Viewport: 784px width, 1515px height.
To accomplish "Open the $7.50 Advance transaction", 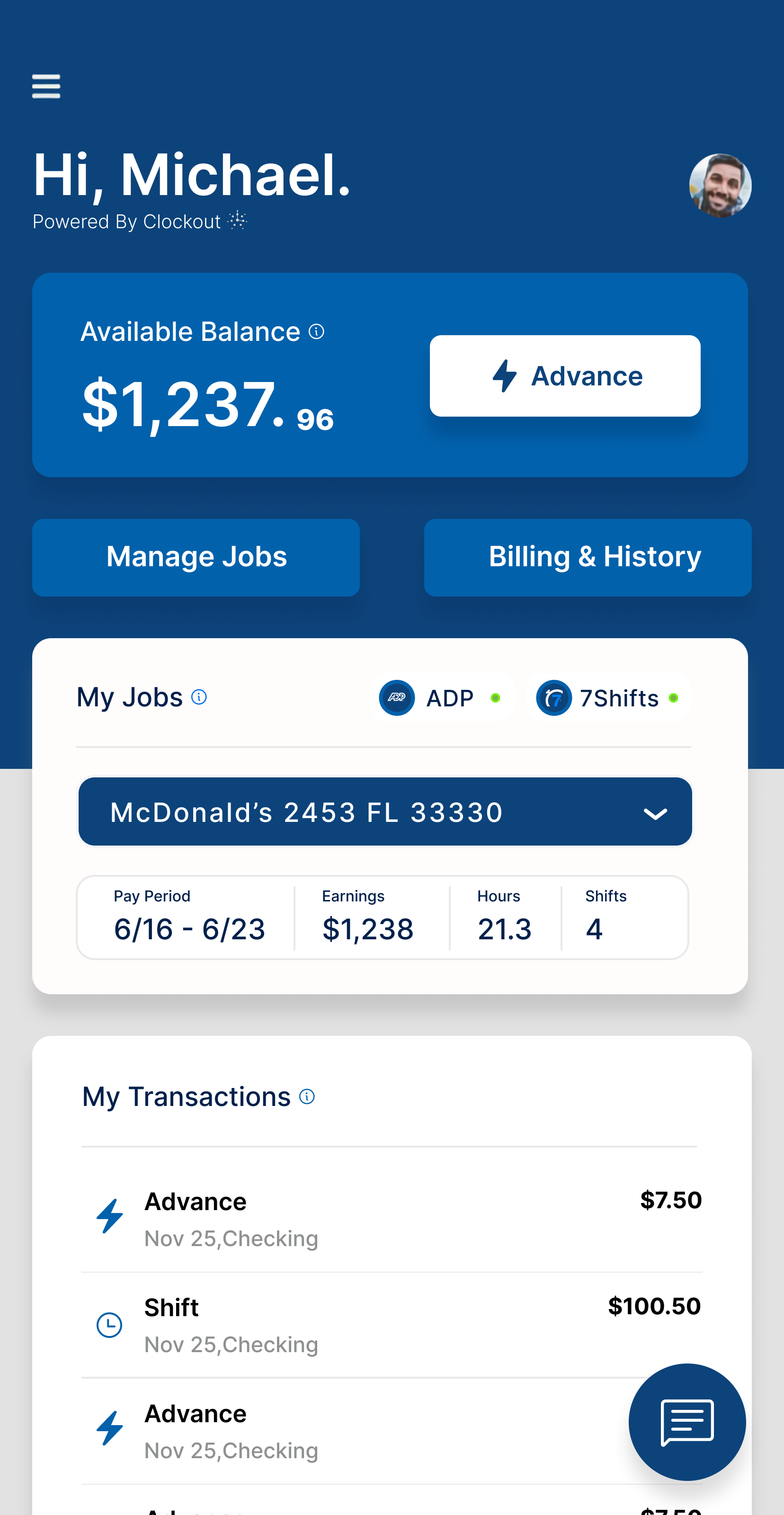I will click(392, 1219).
